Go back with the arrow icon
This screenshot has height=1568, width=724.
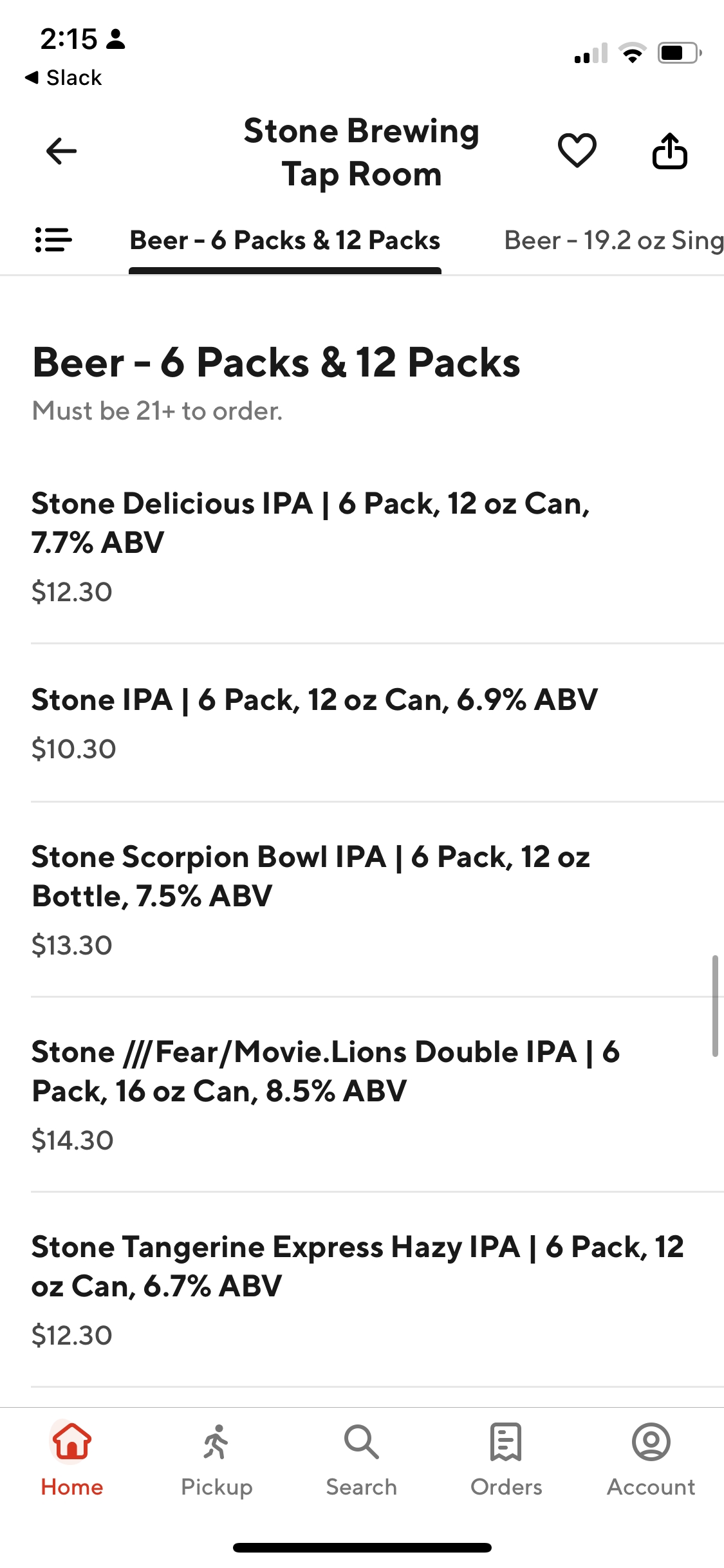point(61,151)
